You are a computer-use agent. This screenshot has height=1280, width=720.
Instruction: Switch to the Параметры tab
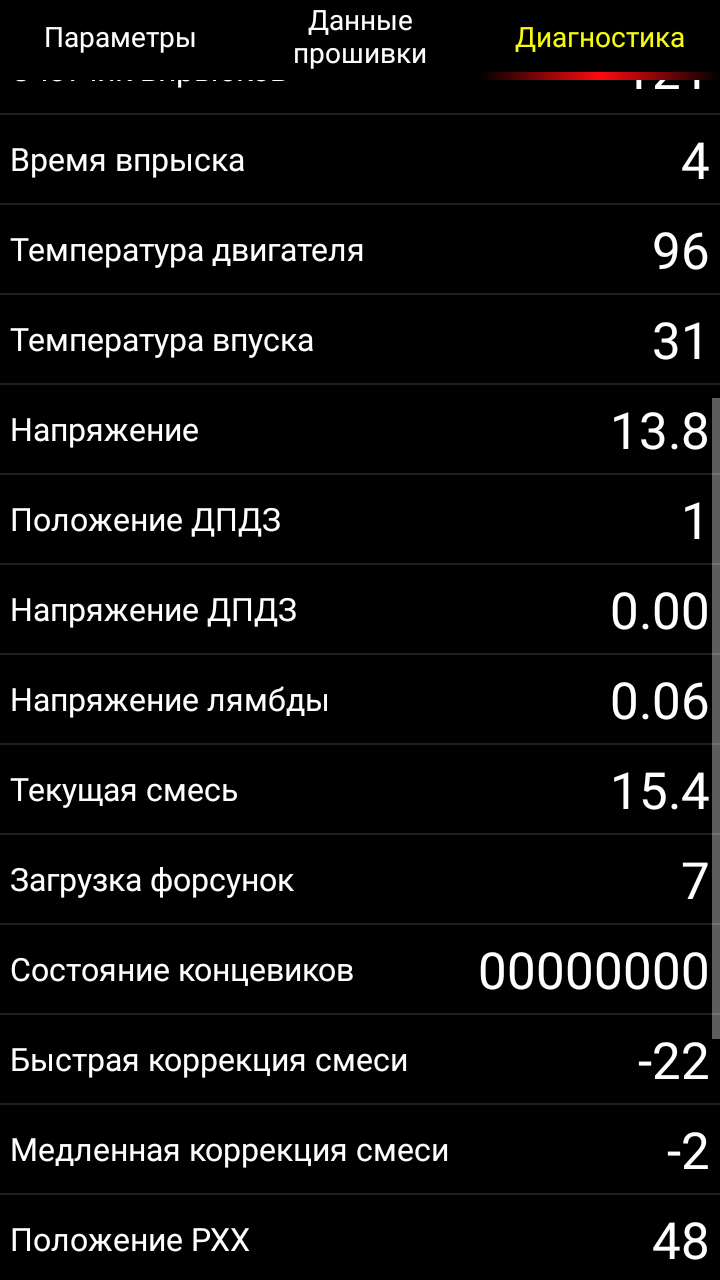[120, 38]
